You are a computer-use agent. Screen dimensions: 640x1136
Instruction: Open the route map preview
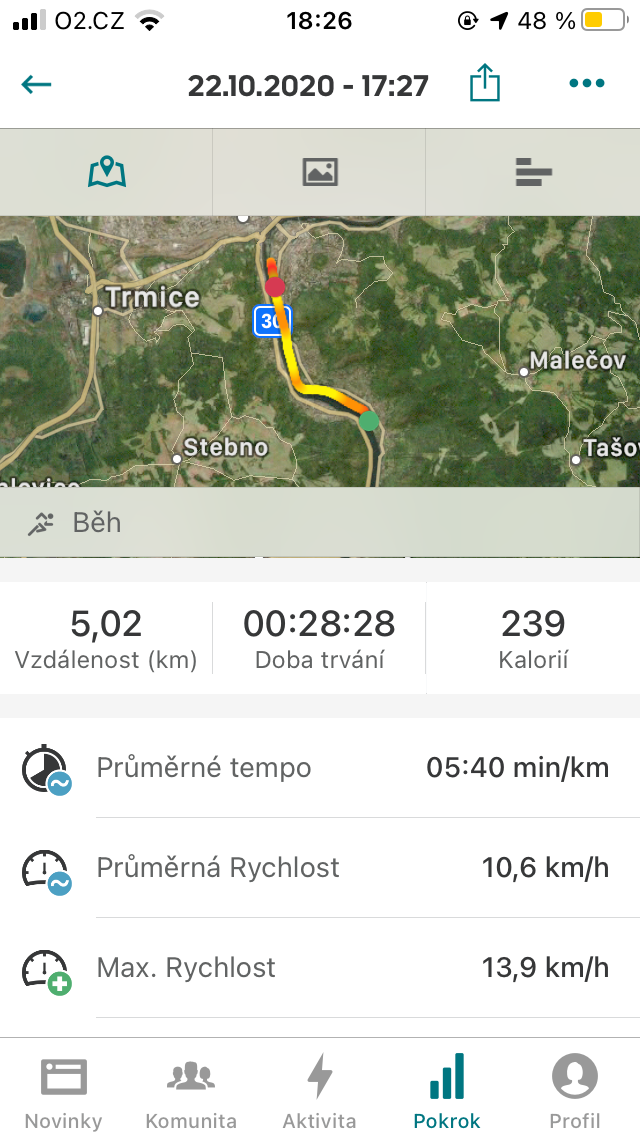point(320,351)
